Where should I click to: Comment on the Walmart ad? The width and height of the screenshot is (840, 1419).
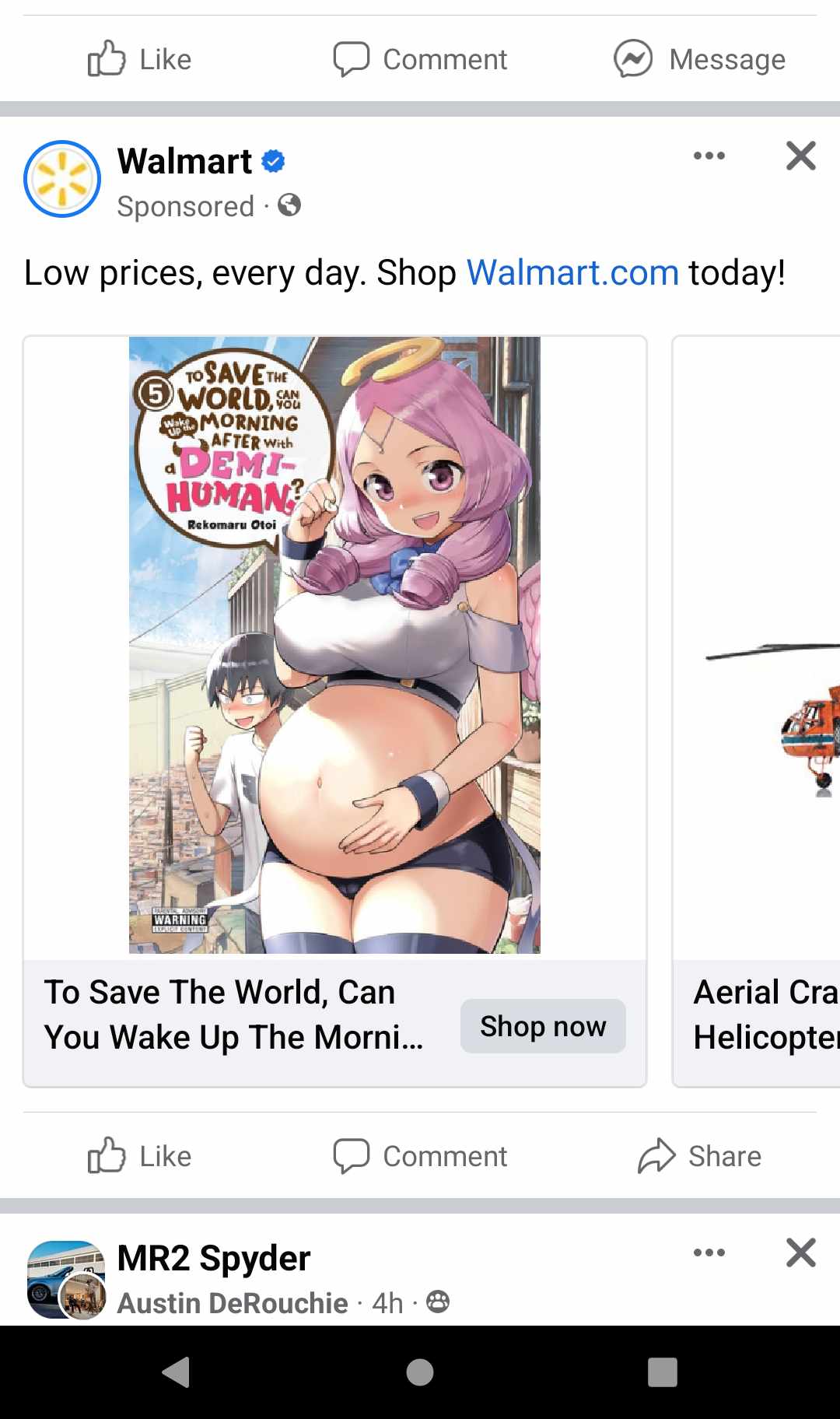coord(420,1156)
